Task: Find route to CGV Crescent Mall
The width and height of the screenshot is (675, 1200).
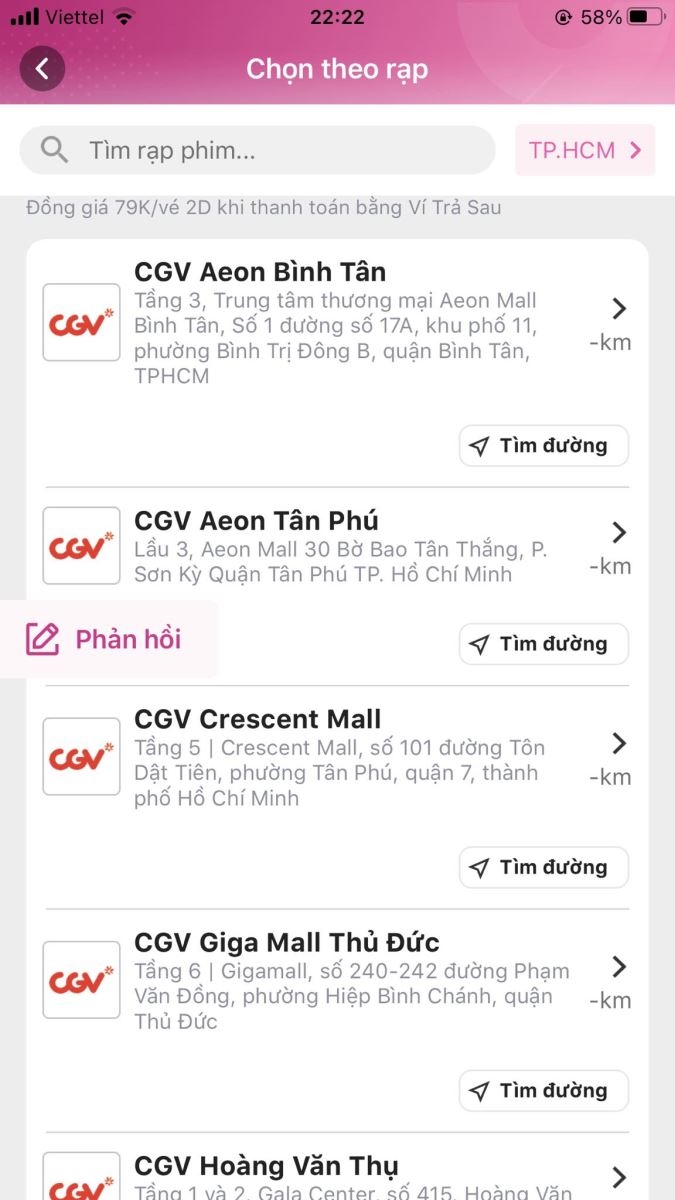Action: click(544, 867)
